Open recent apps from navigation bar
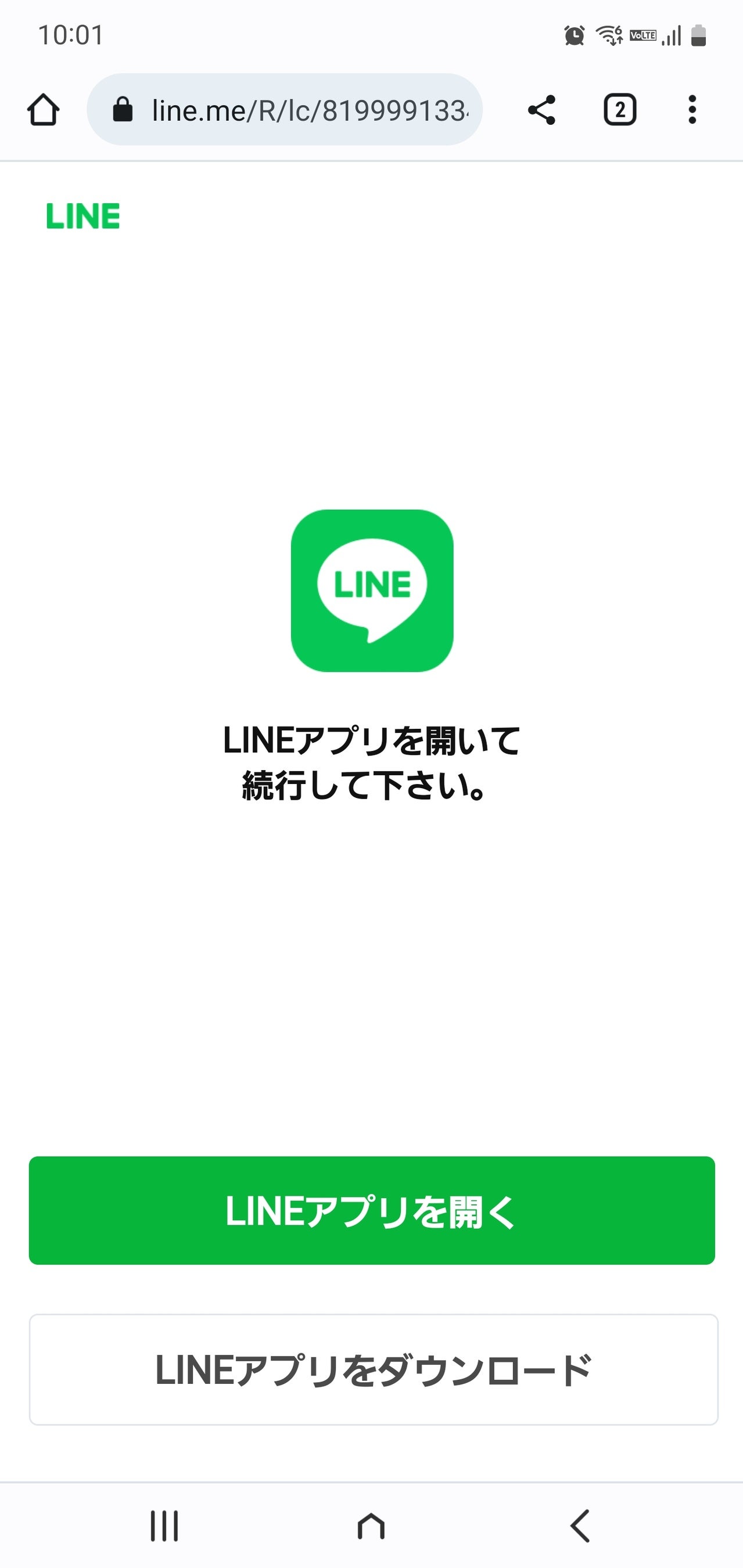This screenshot has width=743, height=1568. [x=164, y=1526]
